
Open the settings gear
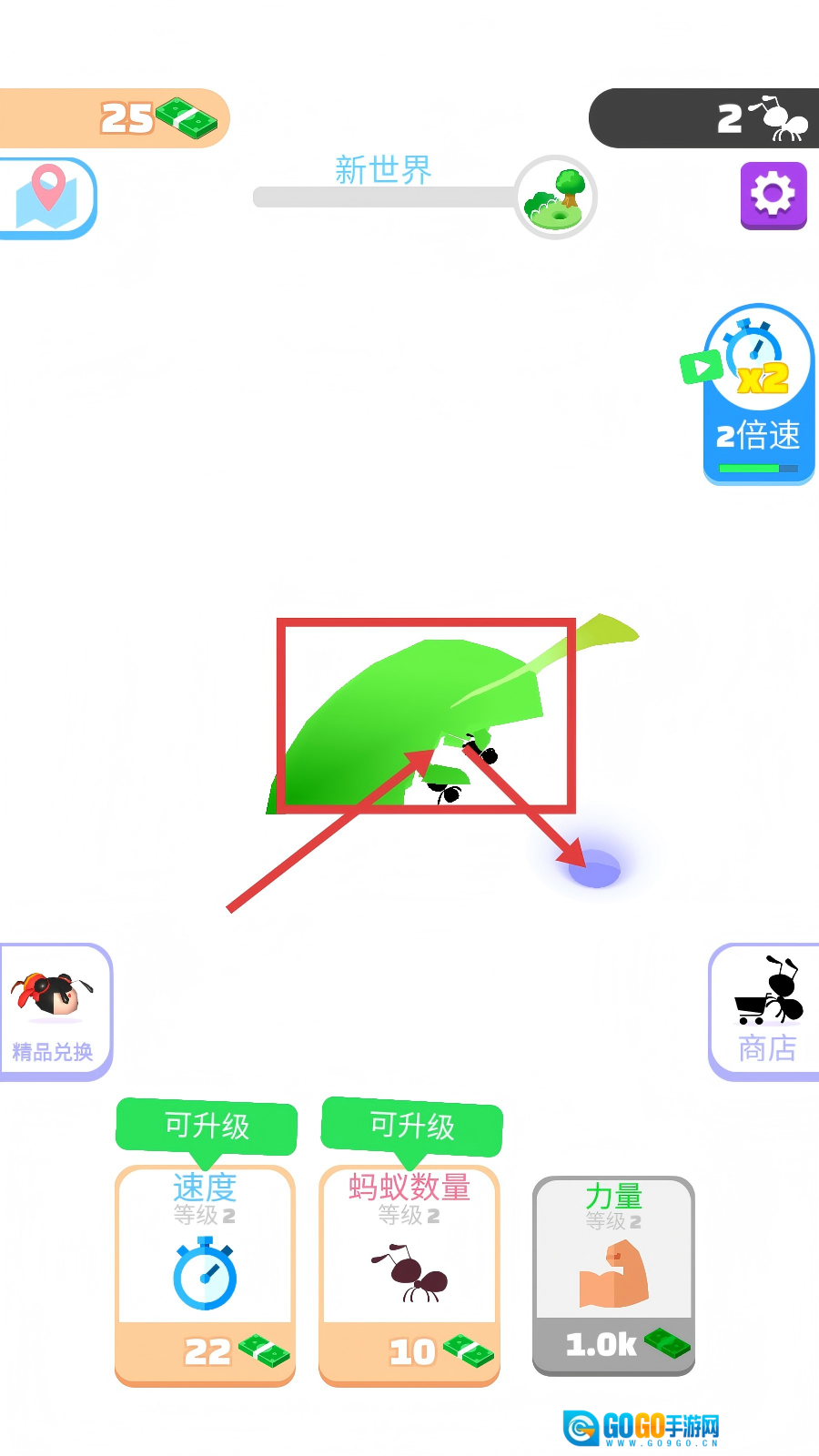click(773, 195)
